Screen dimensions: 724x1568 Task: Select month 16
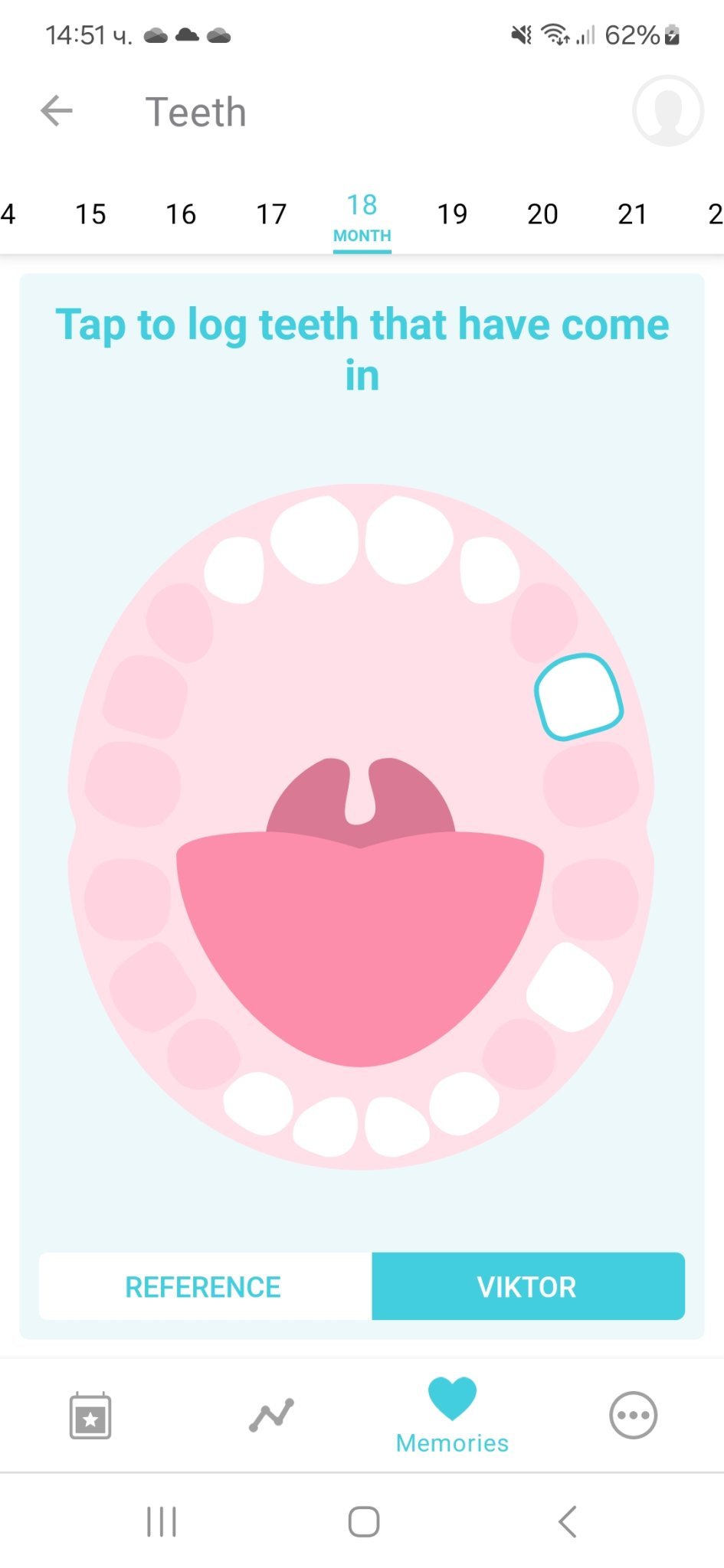(181, 214)
